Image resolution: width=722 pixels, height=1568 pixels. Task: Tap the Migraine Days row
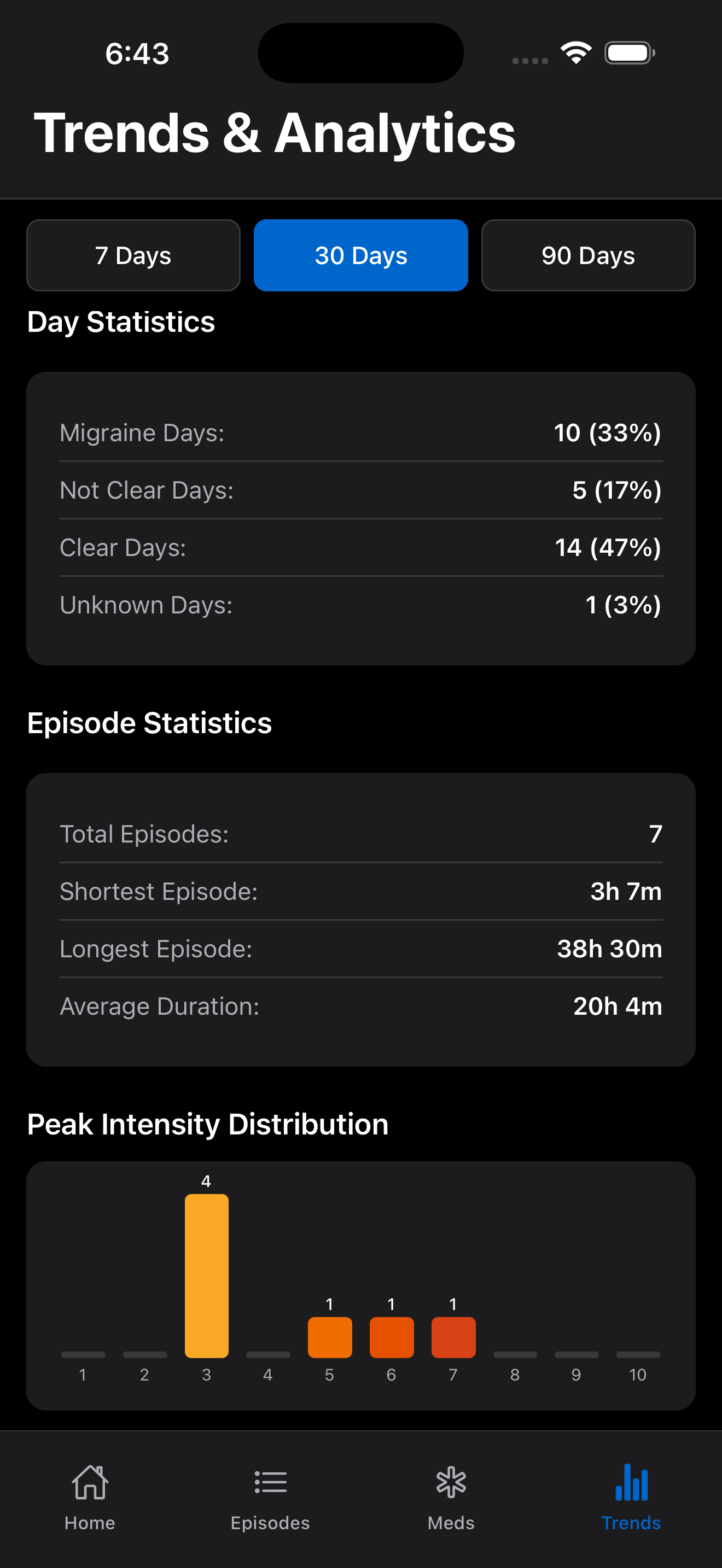coord(360,433)
